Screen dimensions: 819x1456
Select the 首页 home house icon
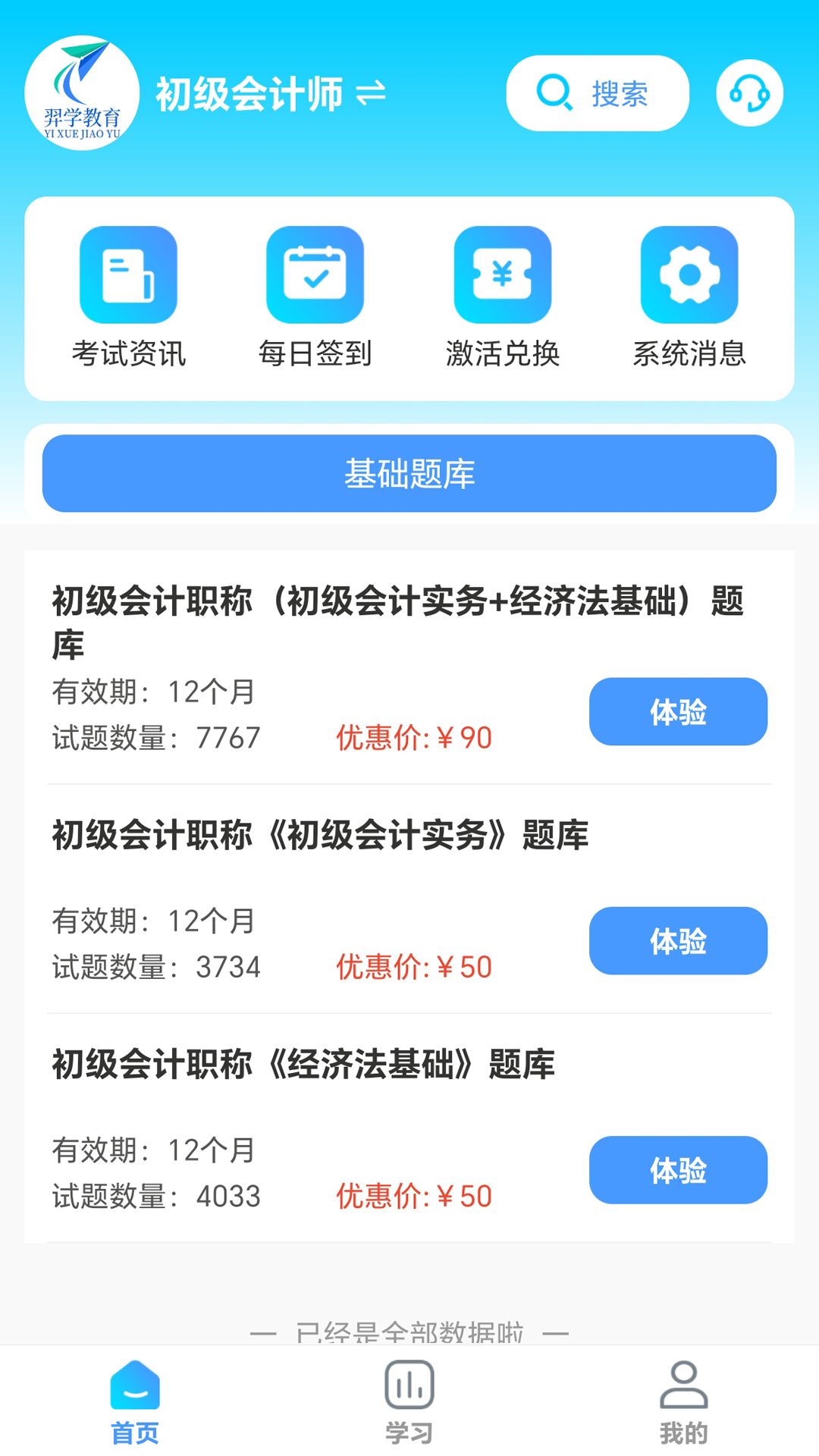click(x=135, y=1385)
